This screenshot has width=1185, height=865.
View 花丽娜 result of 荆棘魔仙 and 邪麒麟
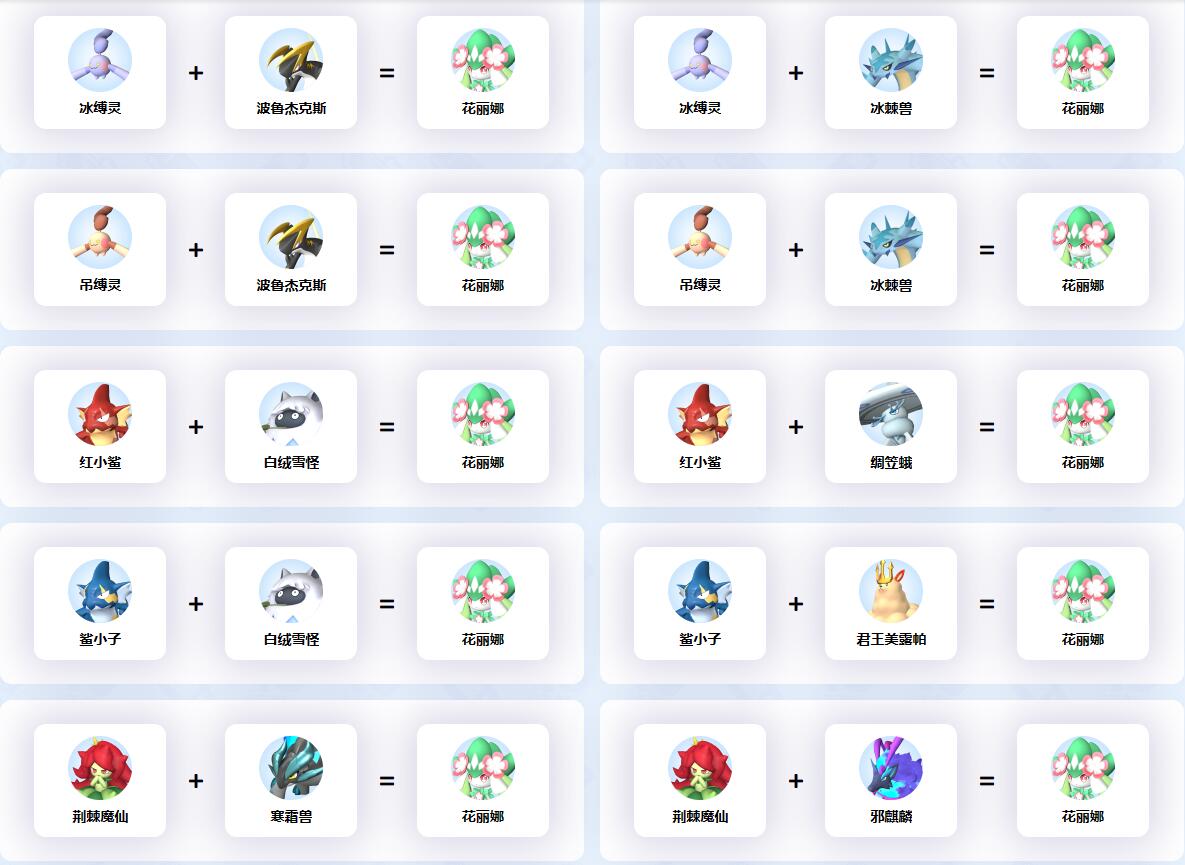tap(1082, 780)
